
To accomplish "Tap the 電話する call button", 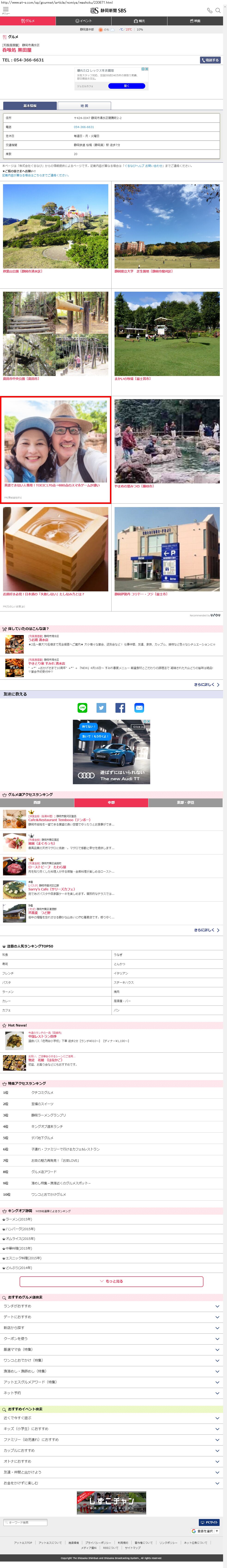I will [x=210, y=60].
